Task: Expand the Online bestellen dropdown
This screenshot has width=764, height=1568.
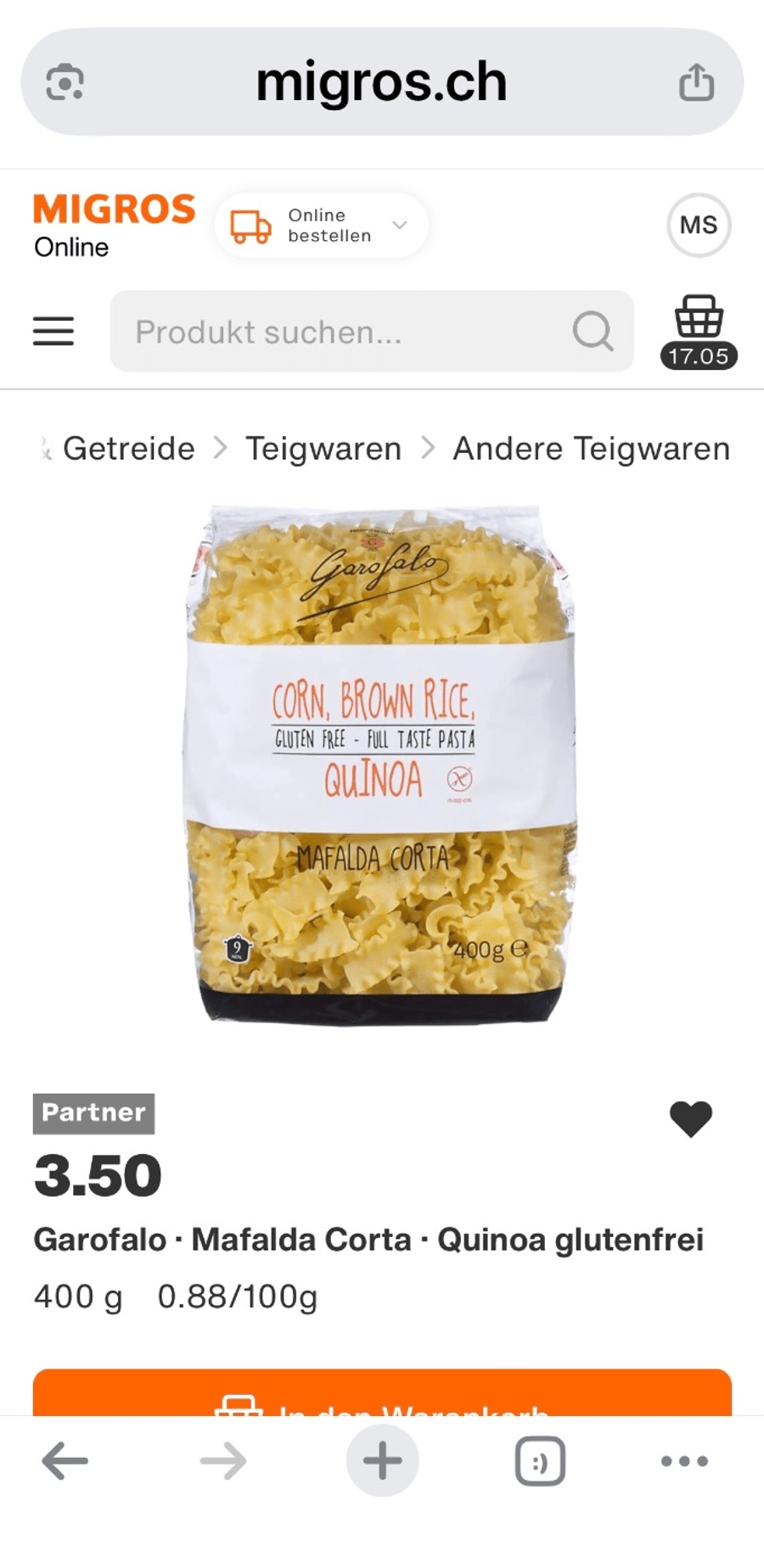Action: [x=322, y=226]
